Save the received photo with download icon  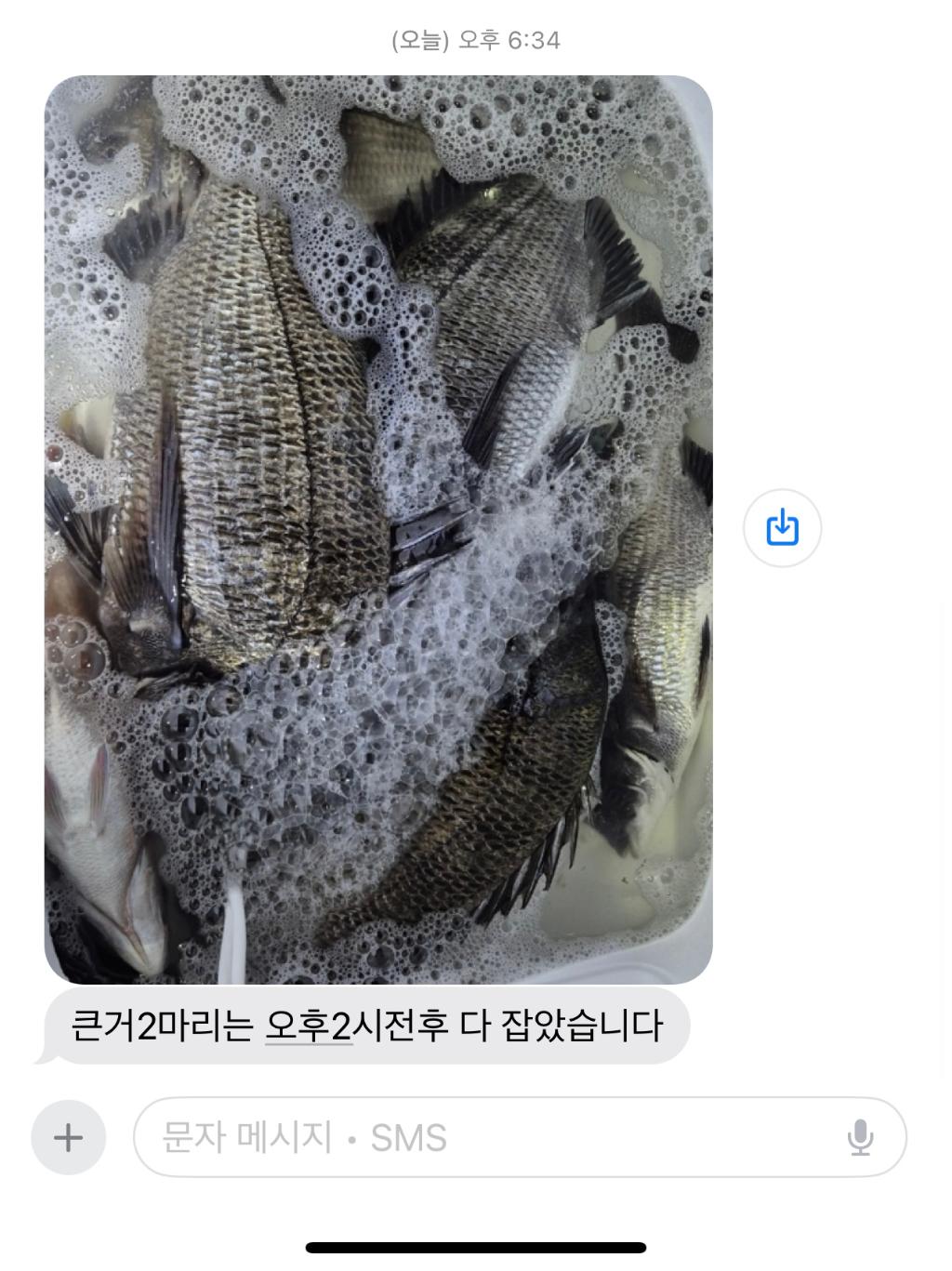point(782,528)
